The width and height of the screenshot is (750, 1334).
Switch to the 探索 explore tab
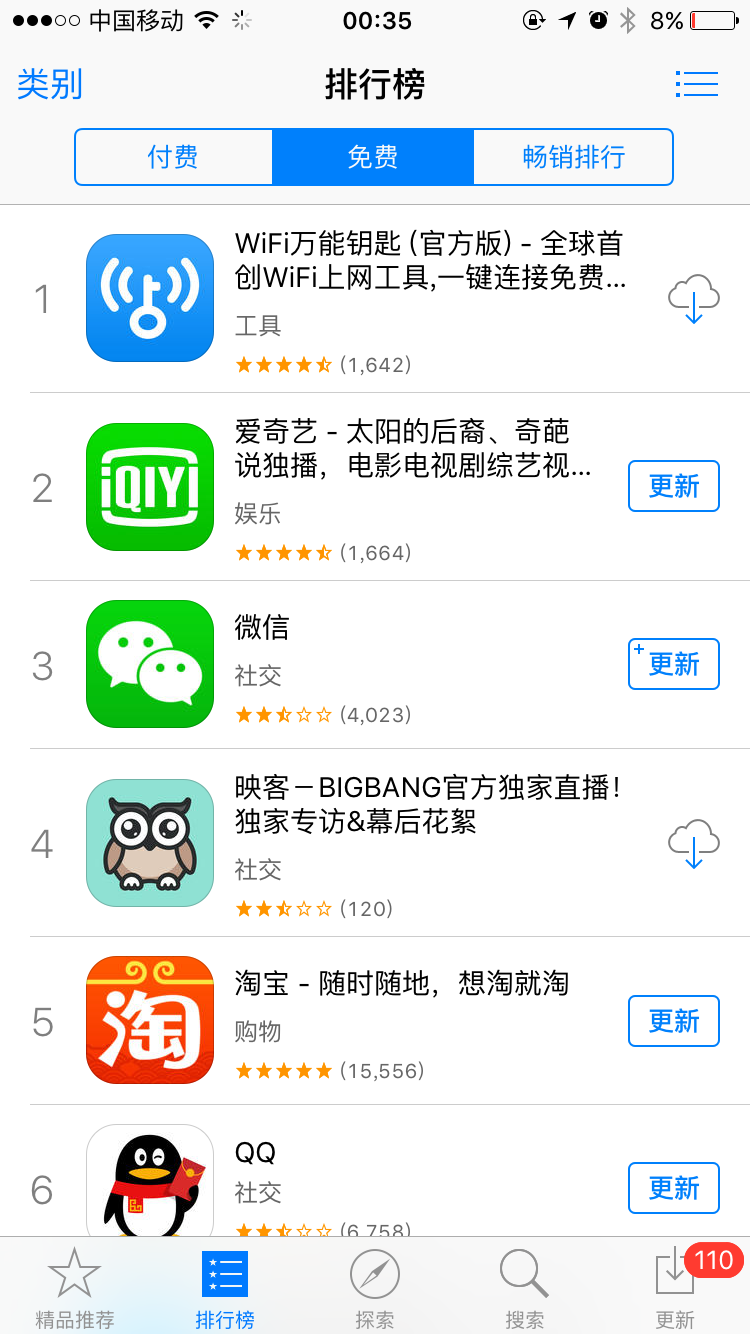[x=375, y=1288]
